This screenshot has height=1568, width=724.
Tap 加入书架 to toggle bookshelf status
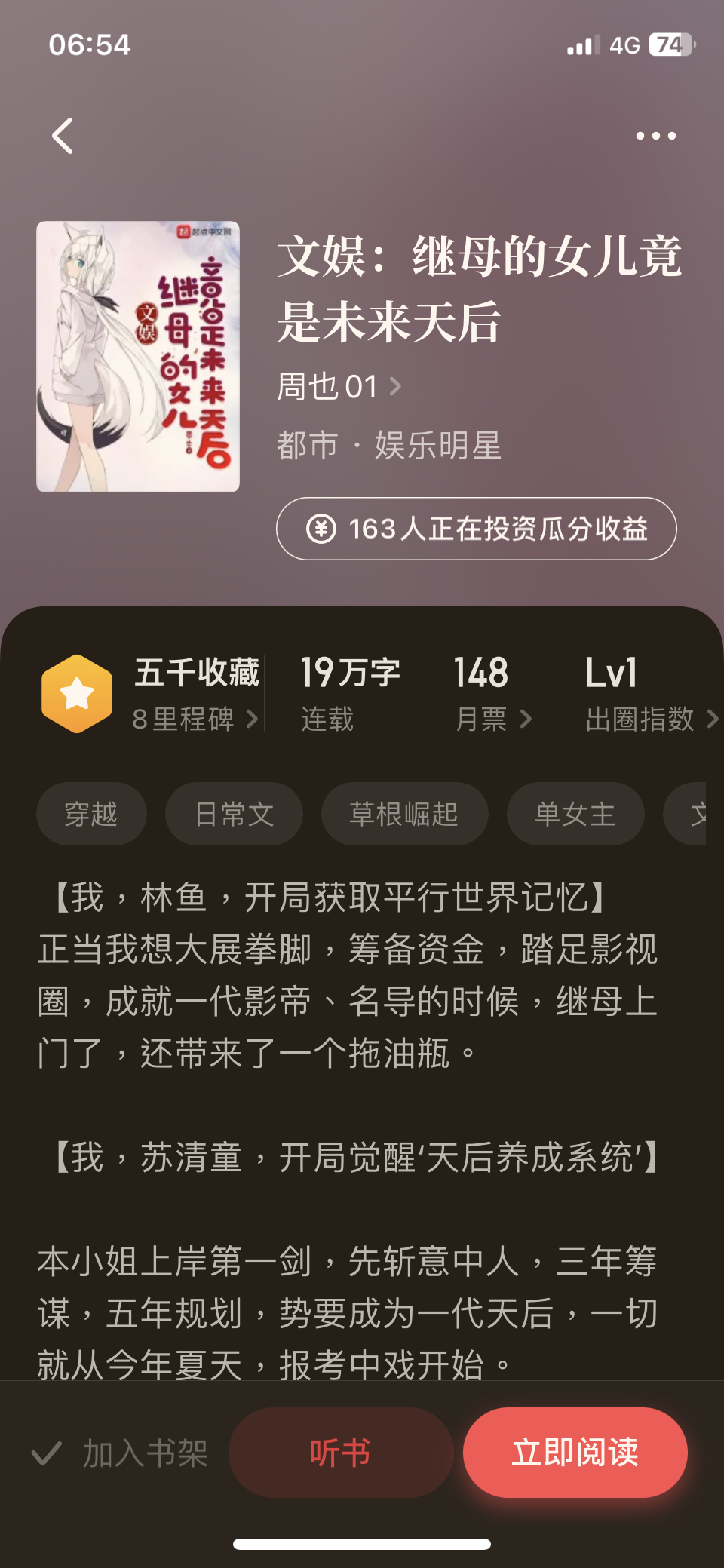[121, 1453]
